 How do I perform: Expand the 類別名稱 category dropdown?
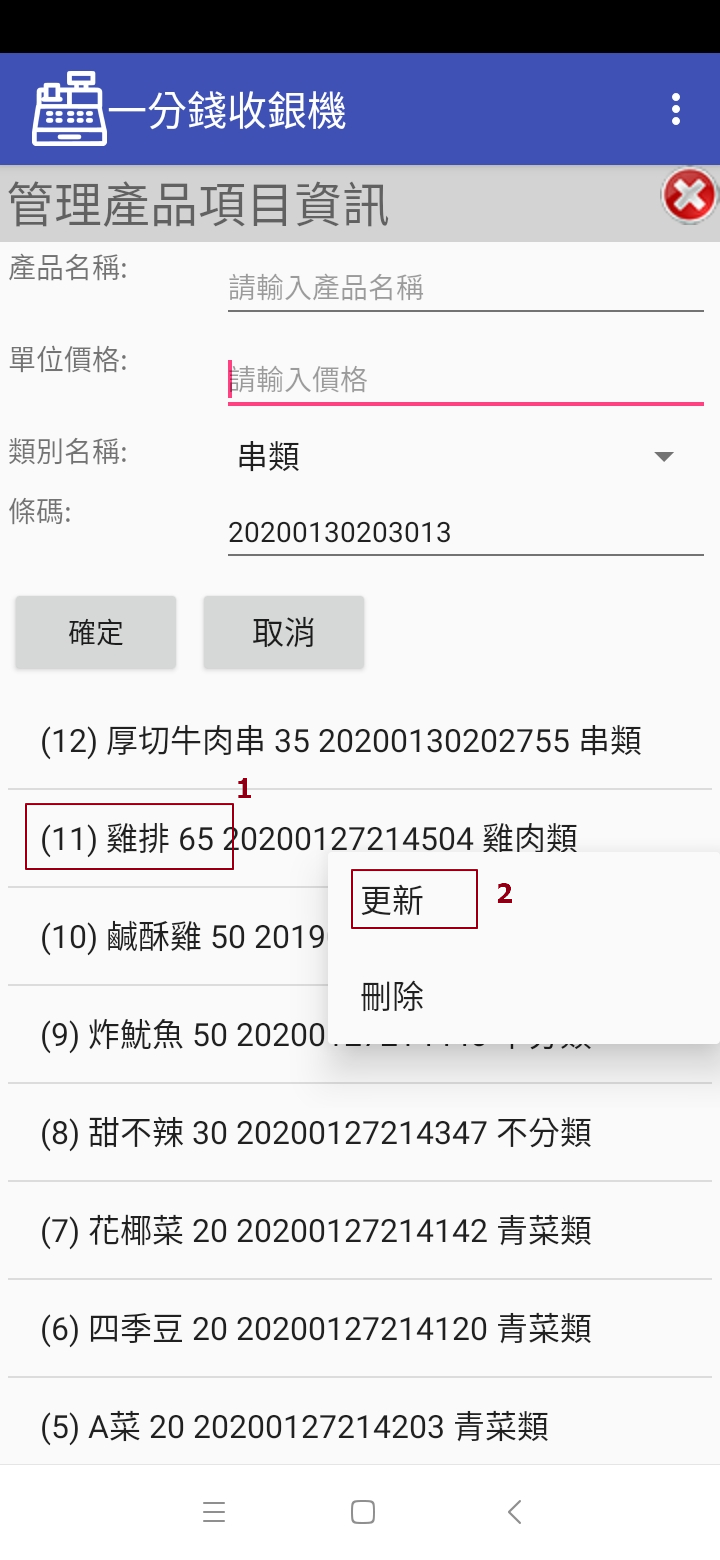pos(466,457)
